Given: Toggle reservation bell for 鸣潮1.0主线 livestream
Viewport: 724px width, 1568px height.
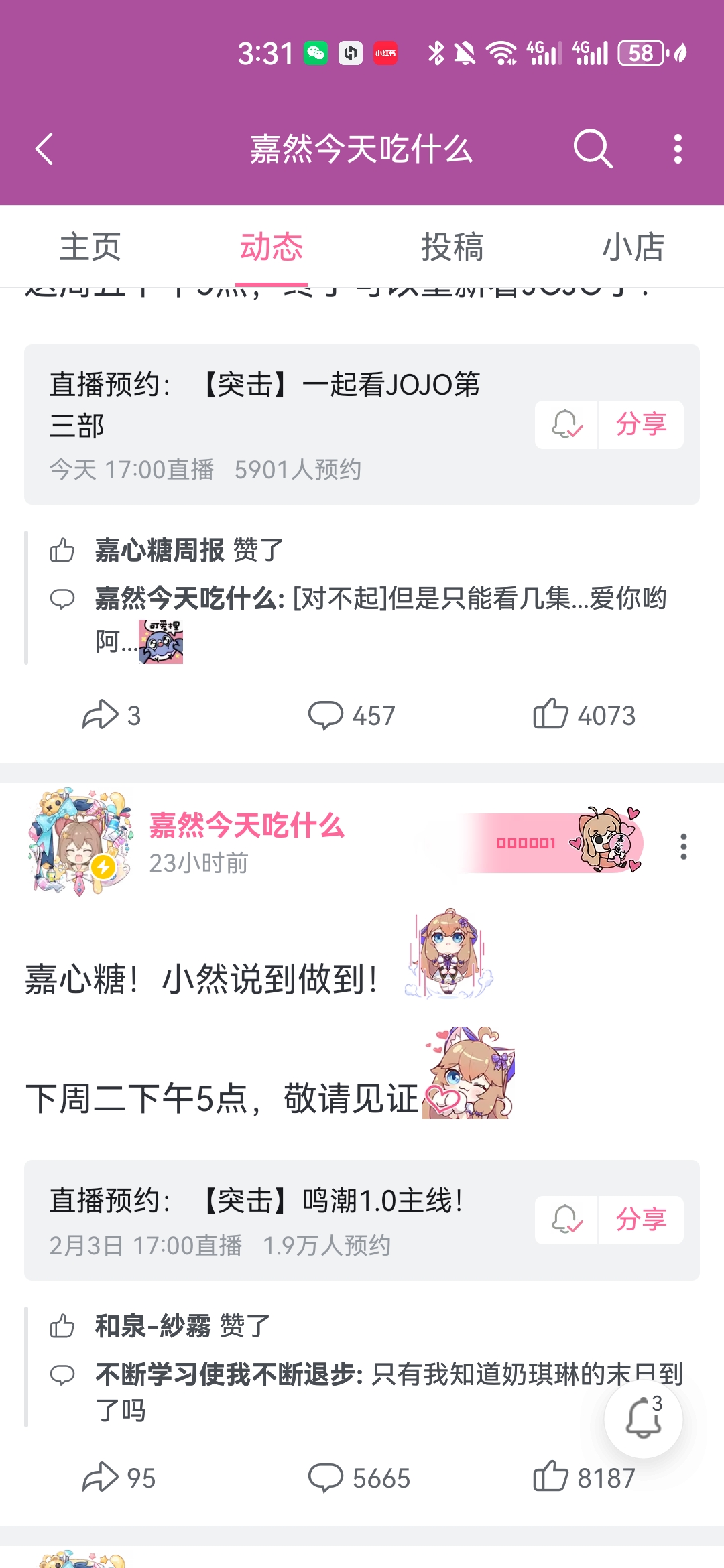Looking at the screenshot, I should click(566, 1220).
